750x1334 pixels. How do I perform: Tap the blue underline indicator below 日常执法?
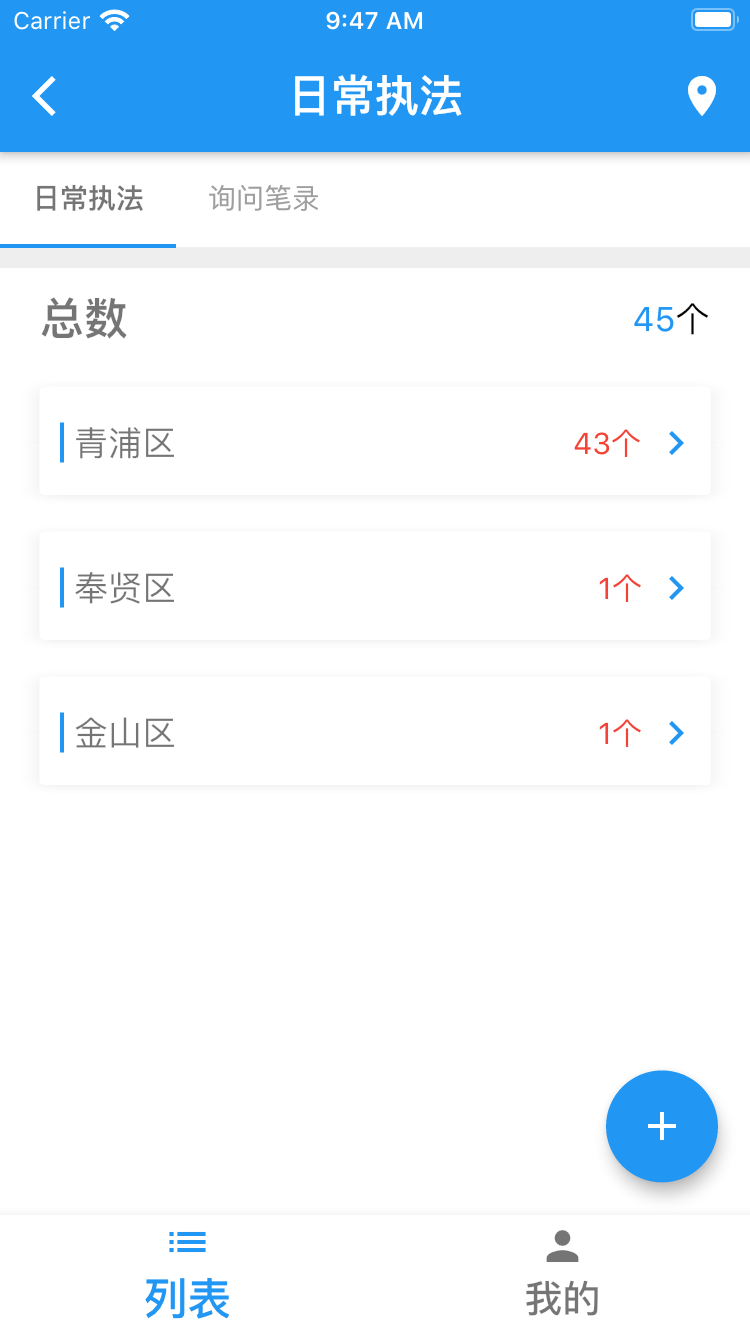[87, 240]
